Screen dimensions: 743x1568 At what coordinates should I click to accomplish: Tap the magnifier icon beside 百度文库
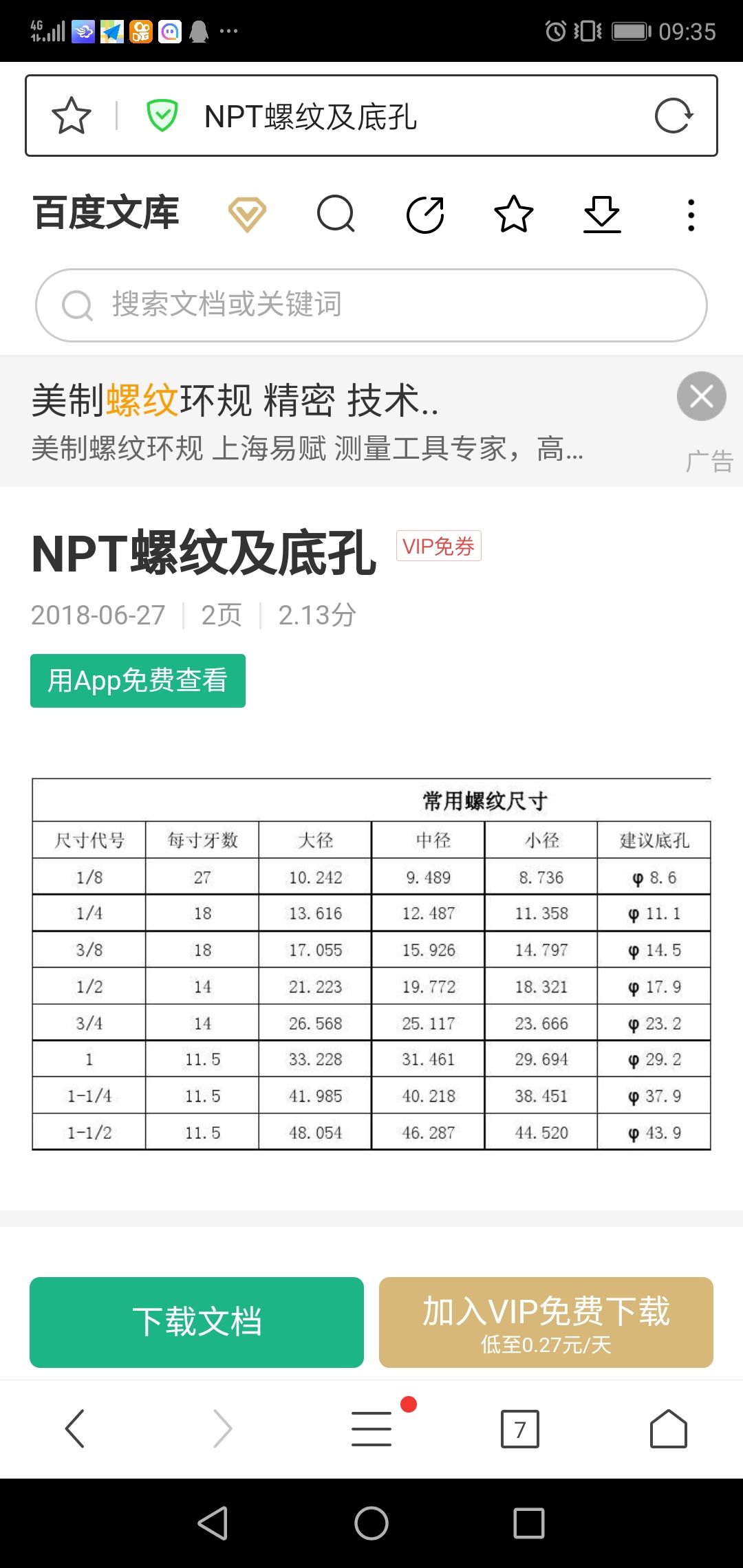coord(336,215)
